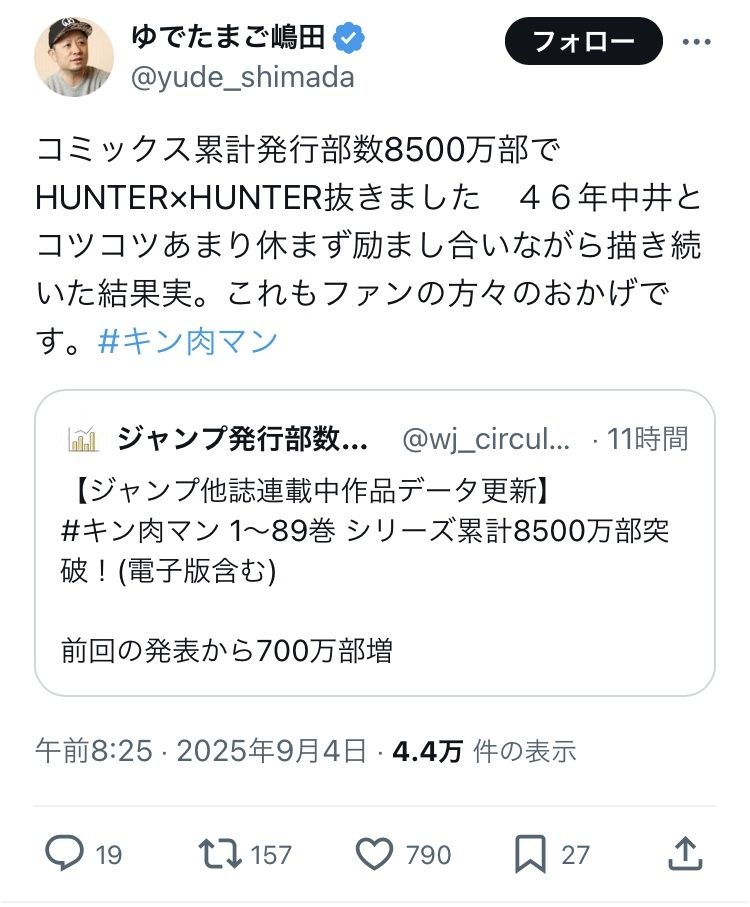
Task: Follow ゆでたまご嶋田 with フォロー button
Action: tap(583, 41)
